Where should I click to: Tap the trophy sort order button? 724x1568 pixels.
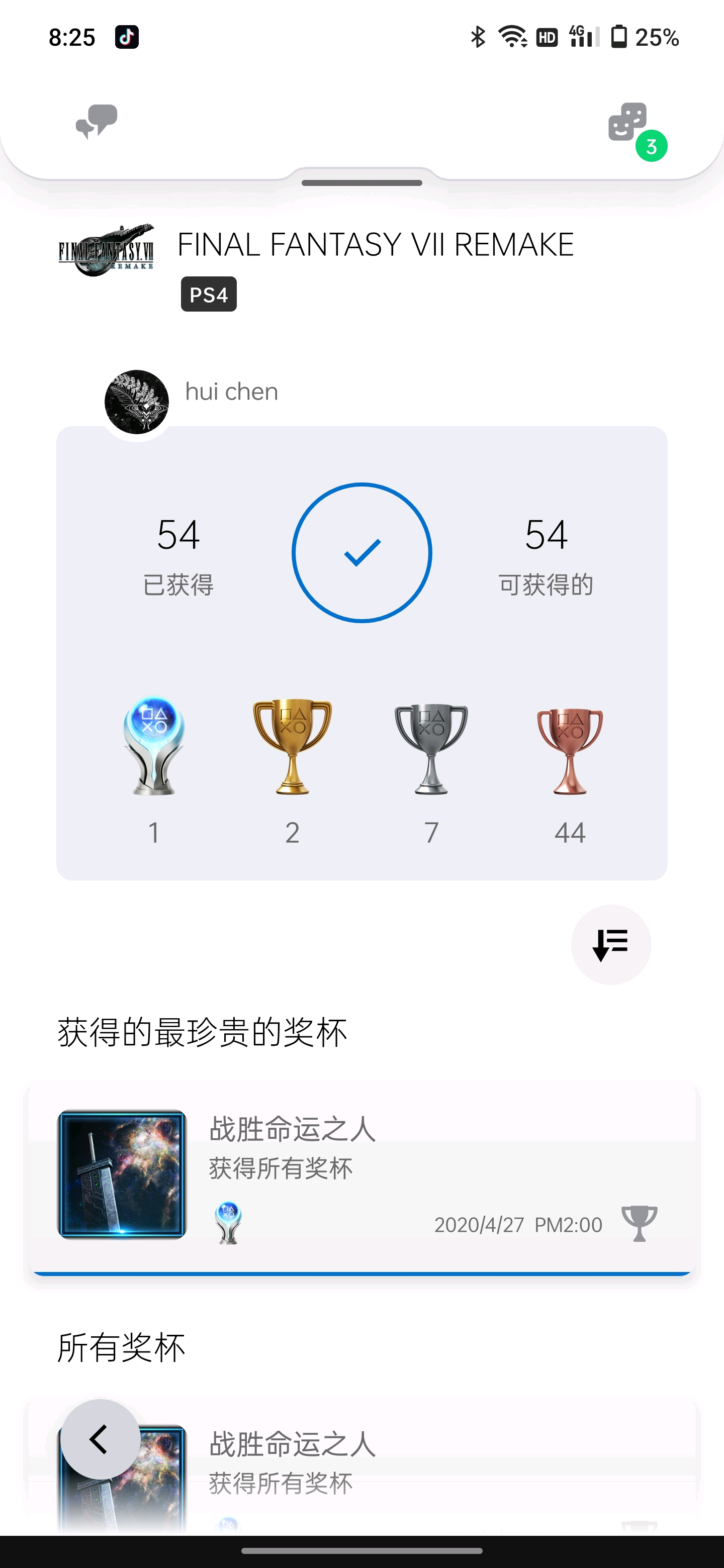tap(611, 945)
